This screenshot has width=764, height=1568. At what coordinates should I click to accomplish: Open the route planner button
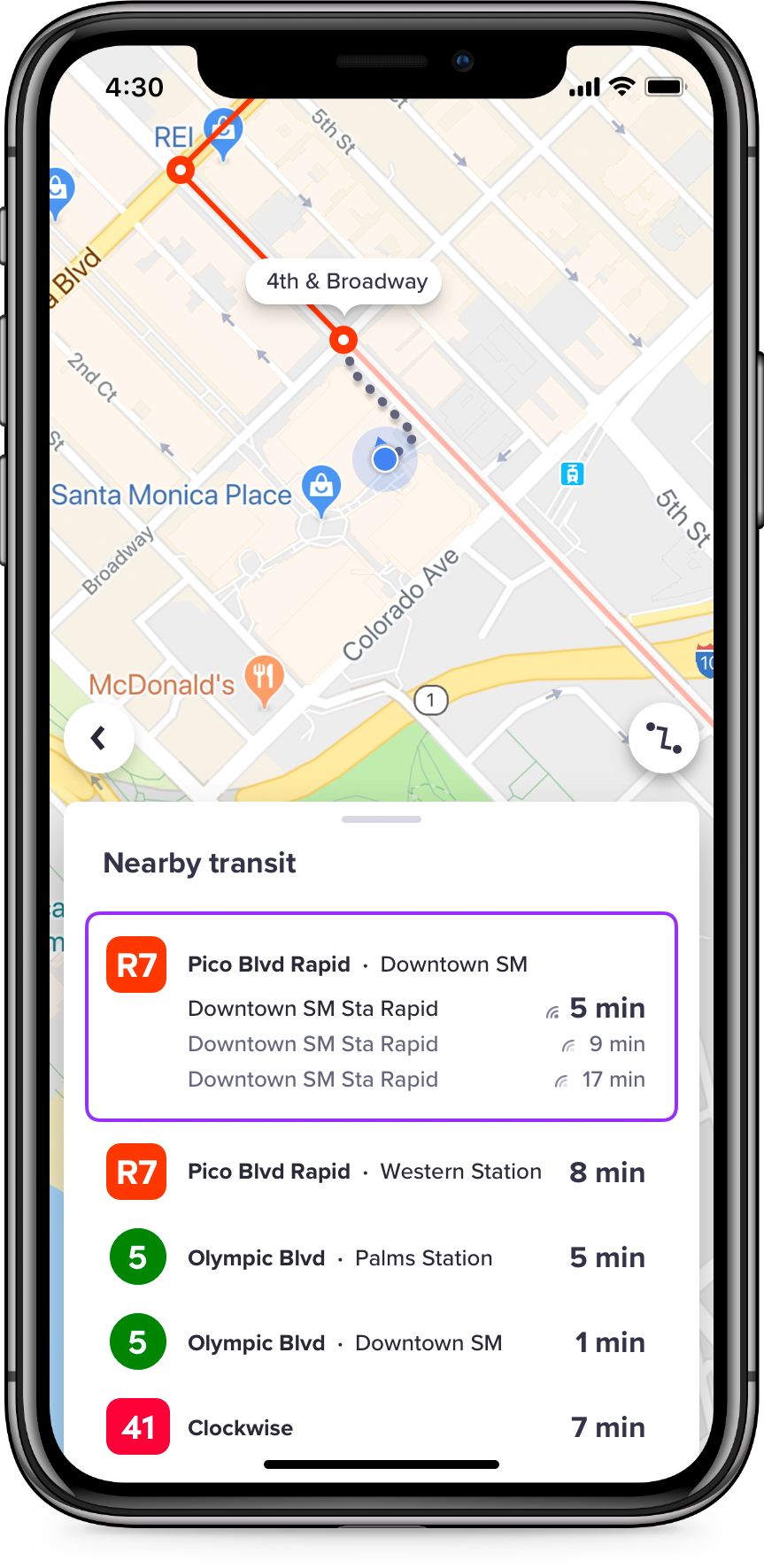(x=663, y=738)
